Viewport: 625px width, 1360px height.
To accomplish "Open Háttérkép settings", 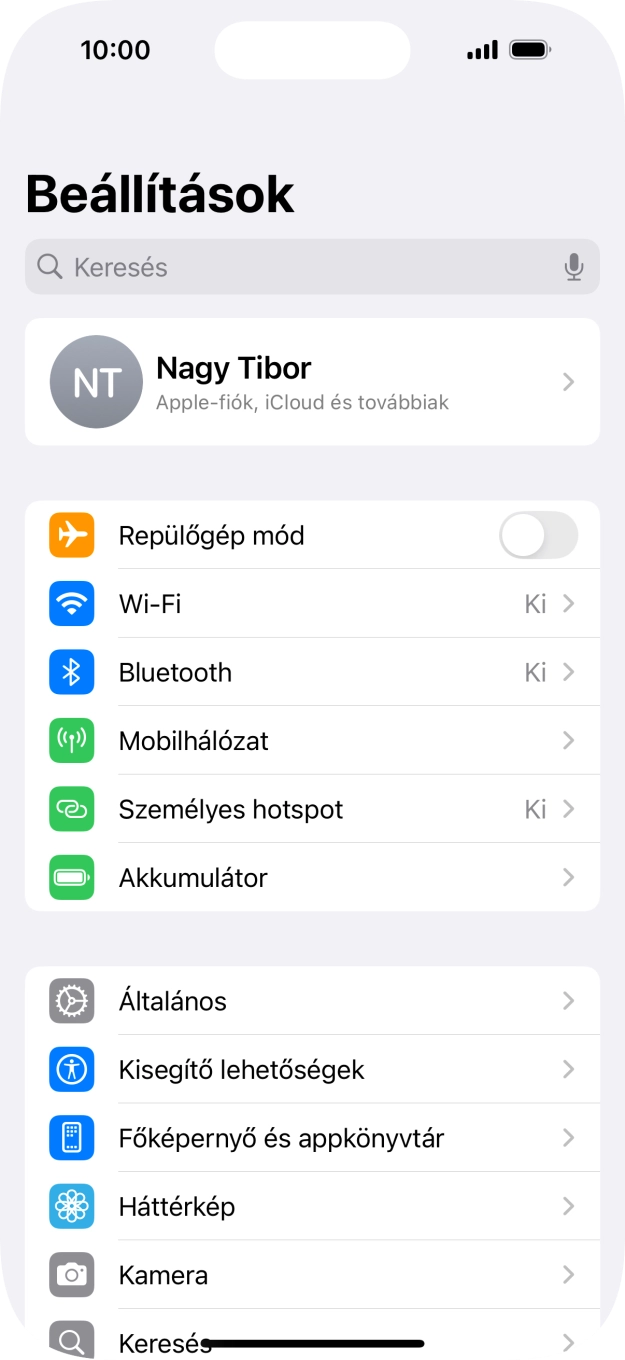I will [312, 1207].
